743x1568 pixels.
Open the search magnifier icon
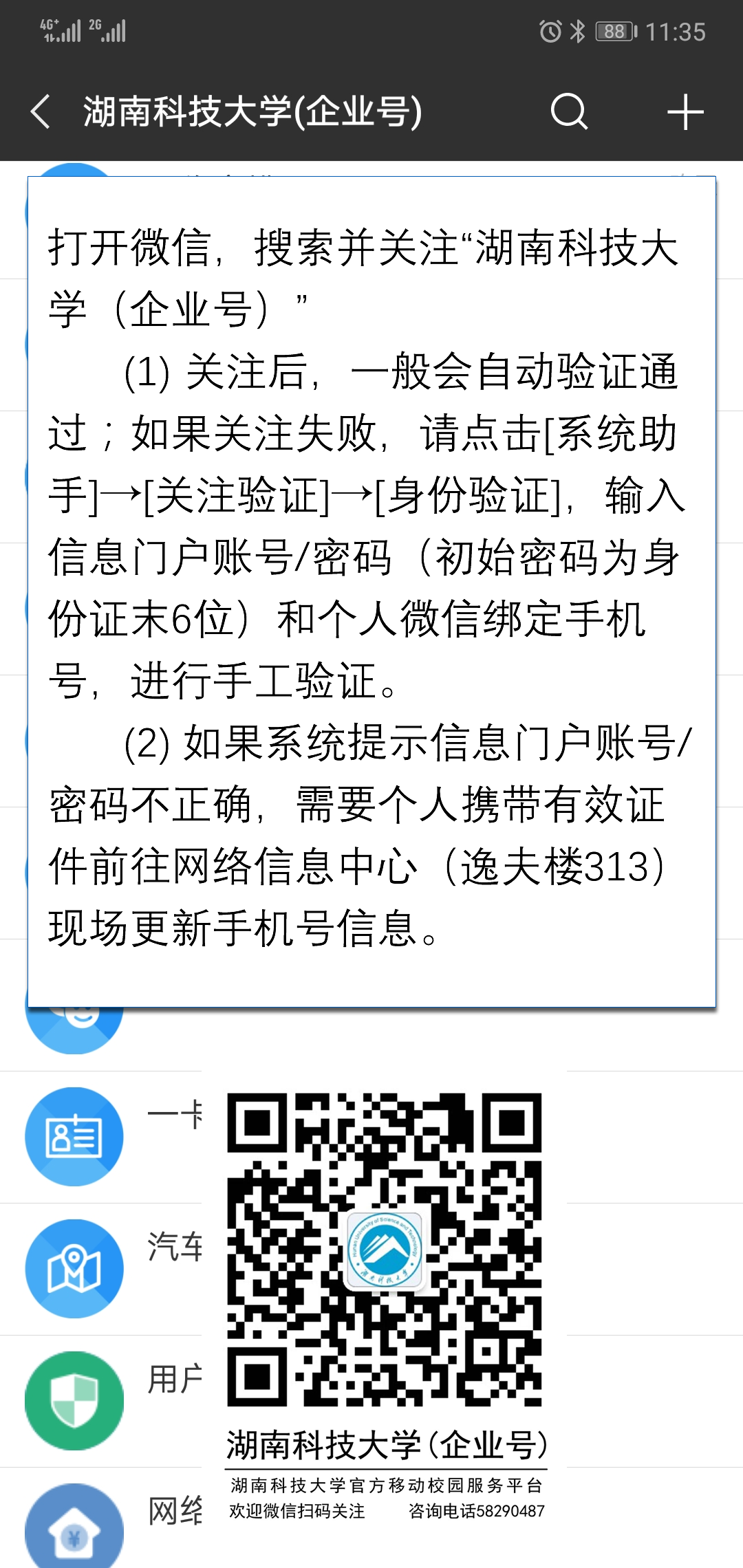[569, 111]
